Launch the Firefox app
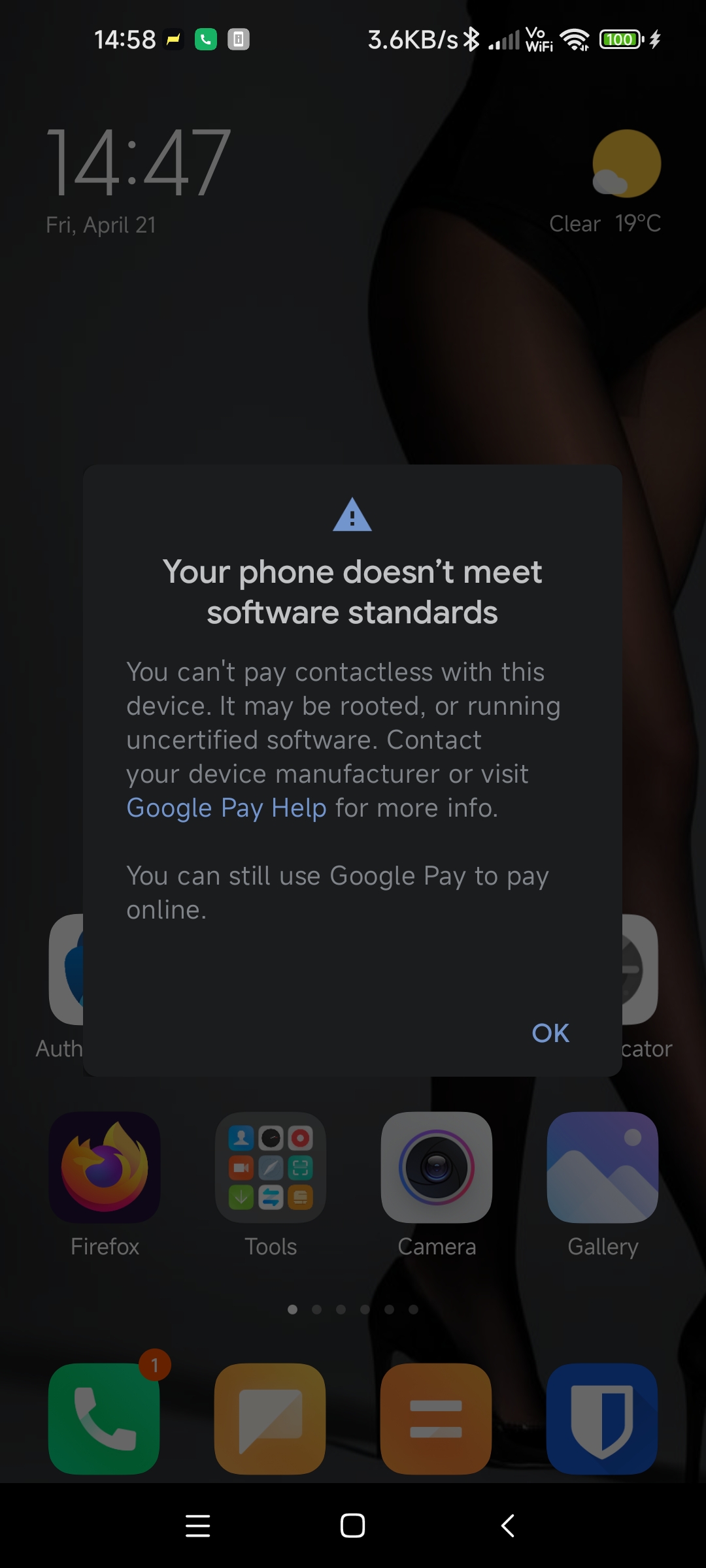This screenshot has width=706, height=1568. [105, 1168]
